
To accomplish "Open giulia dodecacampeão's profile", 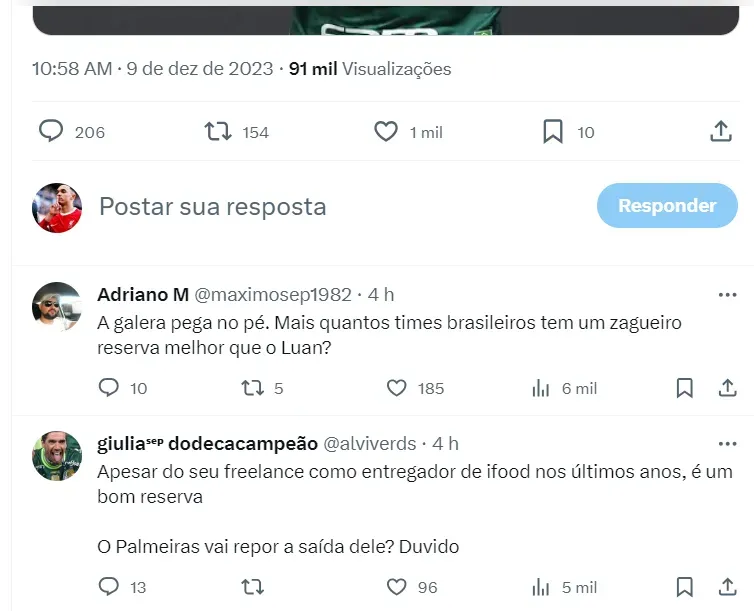I will pyautogui.click(x=57, y=455).
